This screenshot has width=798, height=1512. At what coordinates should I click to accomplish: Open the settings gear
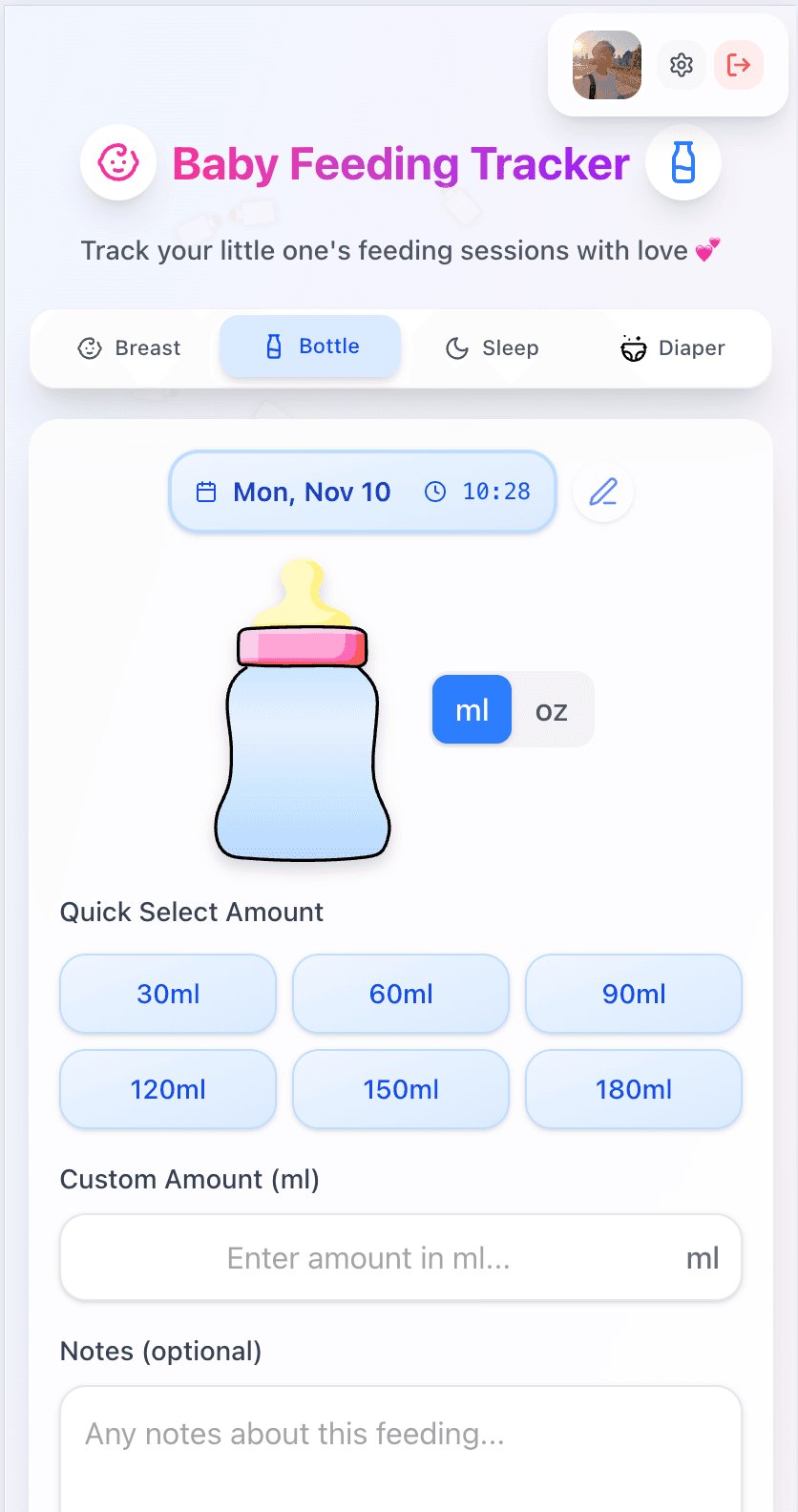(x=681, y=65)
